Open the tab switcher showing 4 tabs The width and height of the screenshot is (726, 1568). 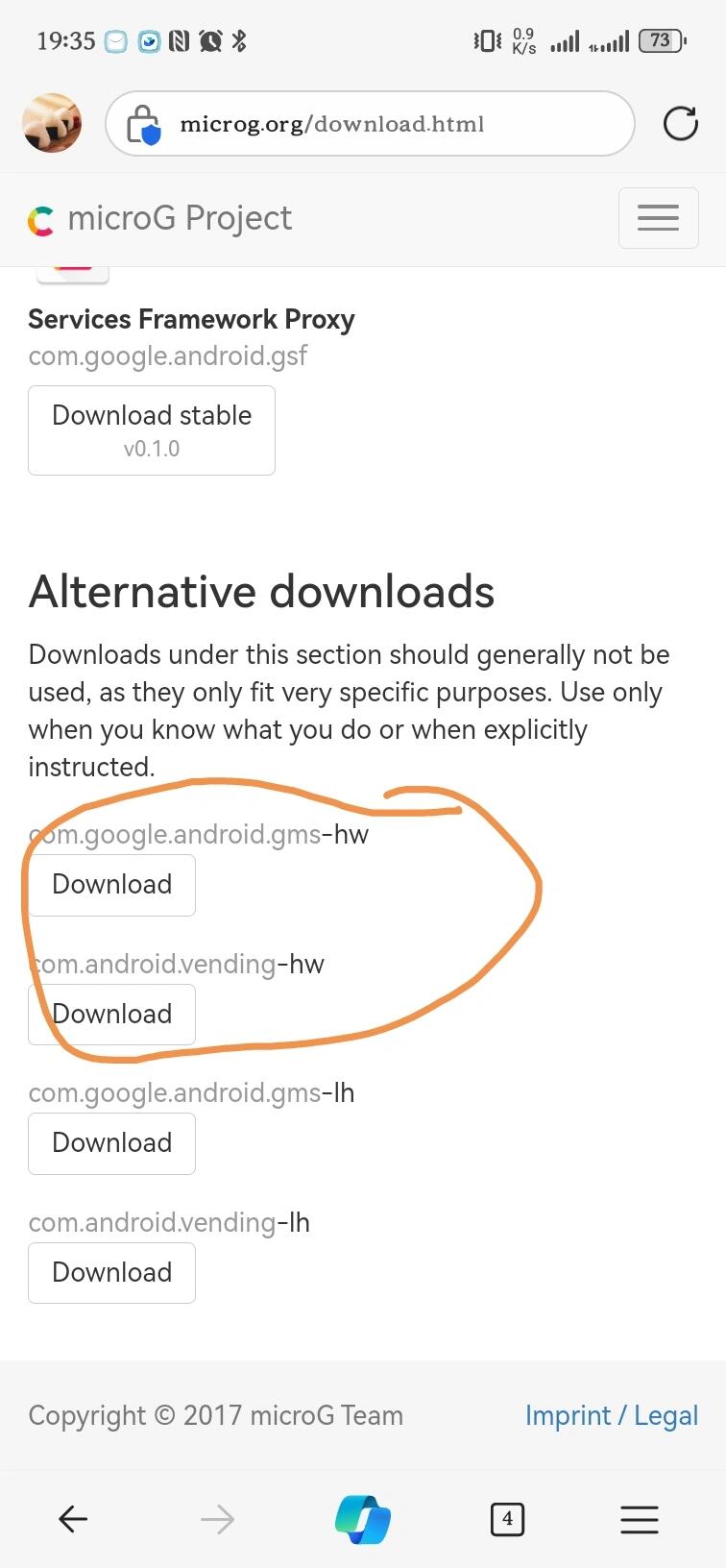(507, 1519)
